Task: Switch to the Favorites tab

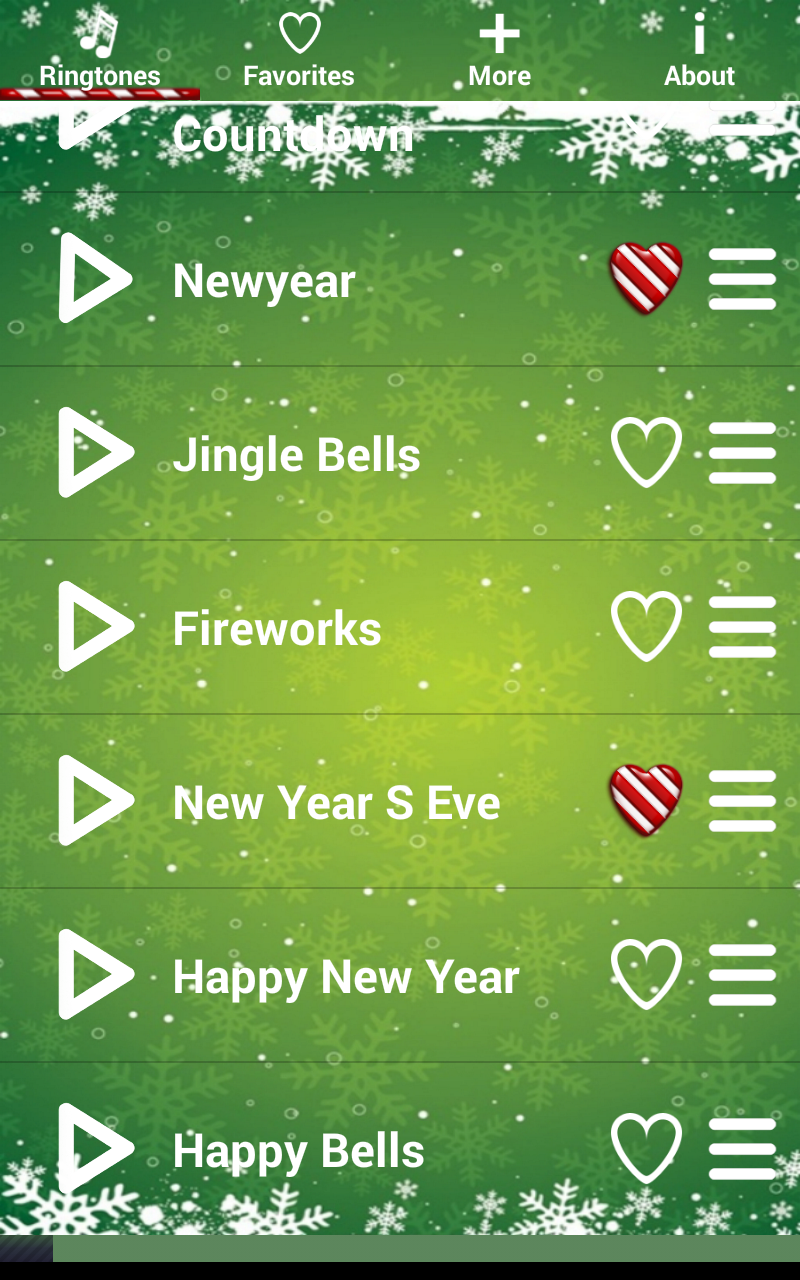Action: tap(299, 50)
